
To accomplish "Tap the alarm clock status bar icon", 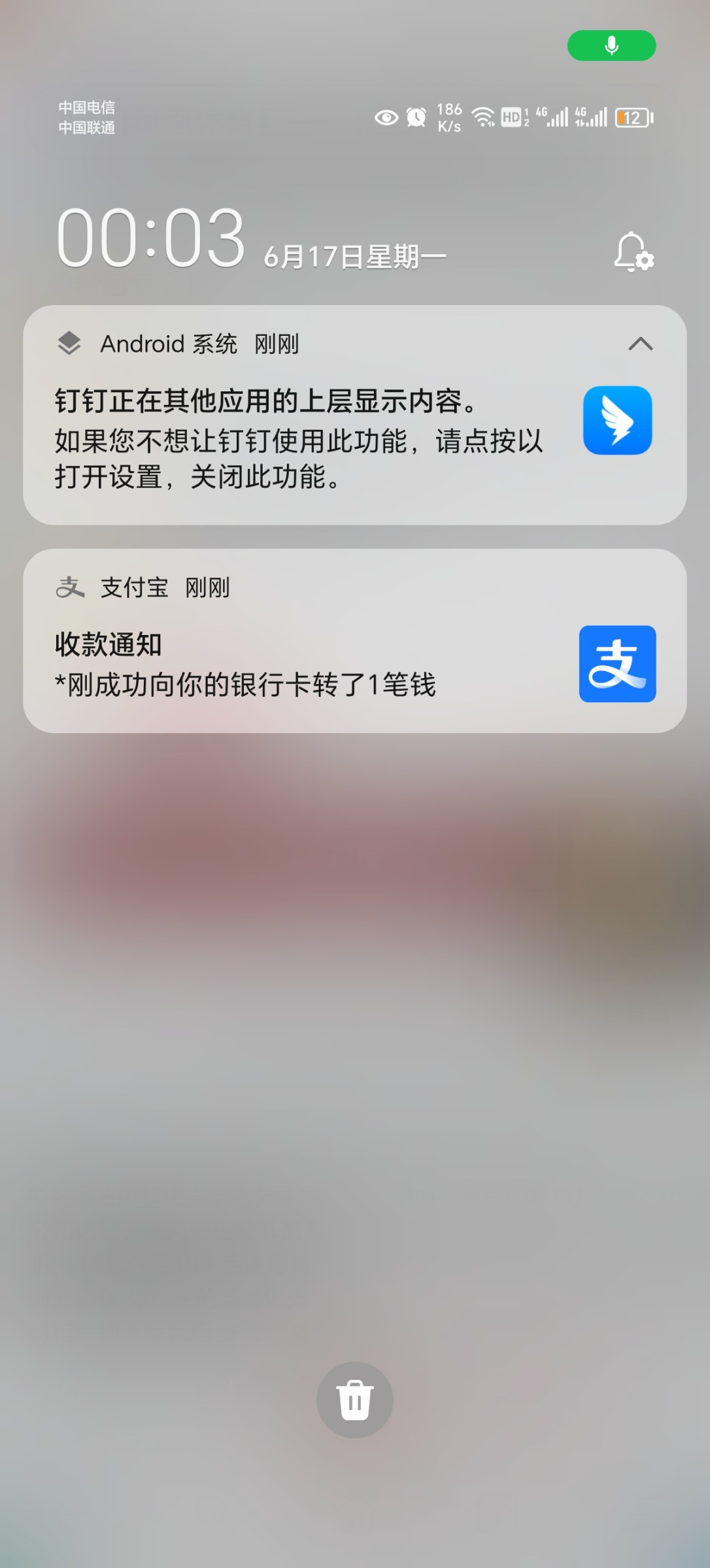I will coord(415,118).
